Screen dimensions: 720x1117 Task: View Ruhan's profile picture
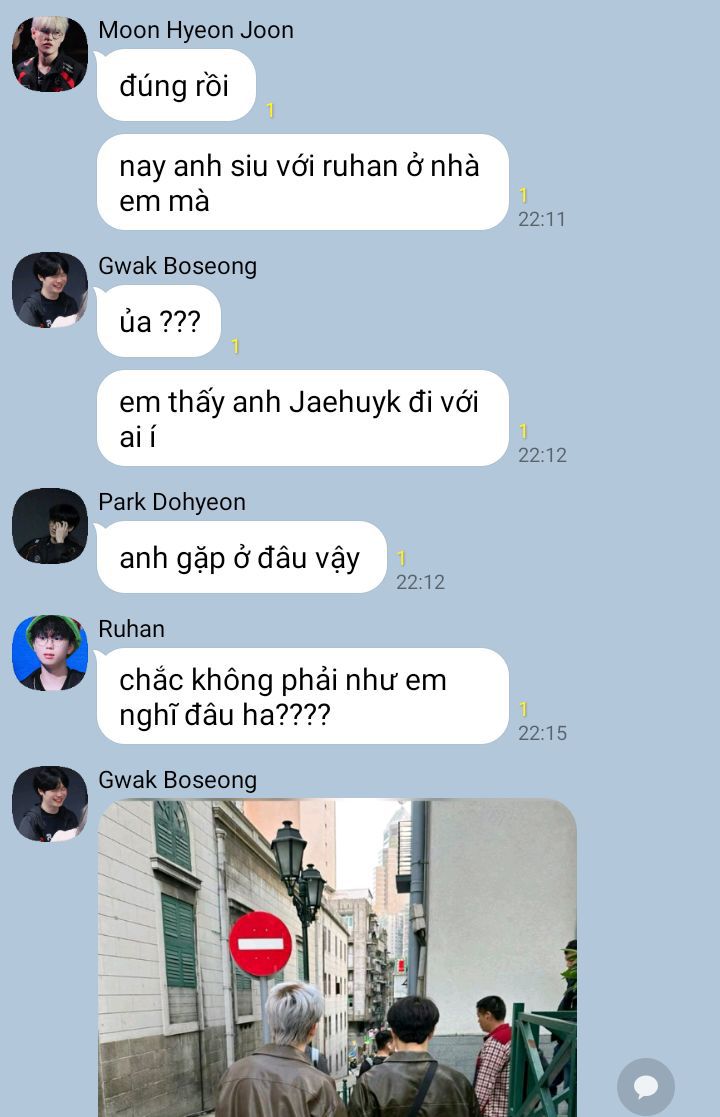click(x=49, y=653)
